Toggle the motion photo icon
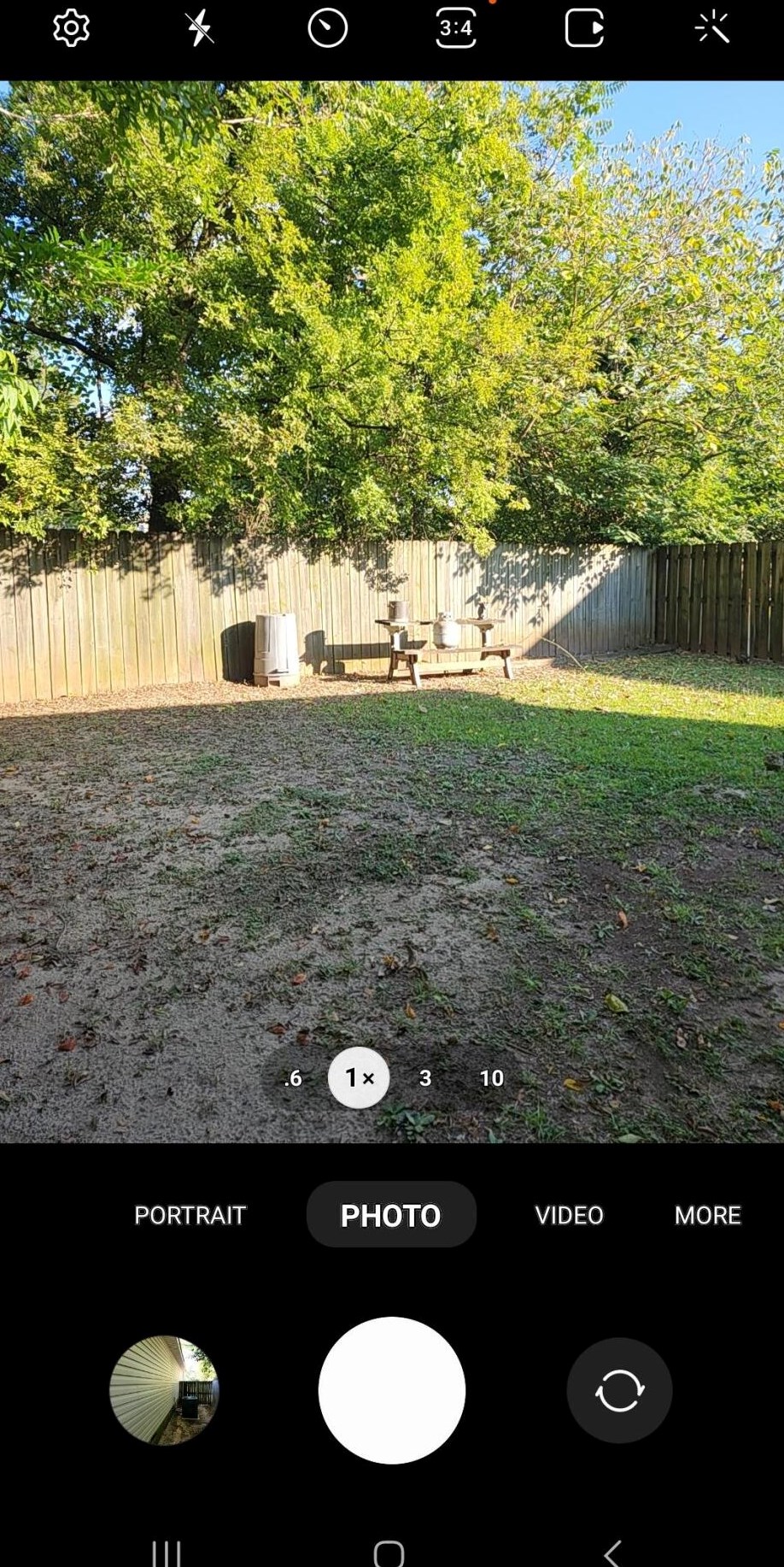This screenshot has width=784, height=1567. click(x=585, y=28)
